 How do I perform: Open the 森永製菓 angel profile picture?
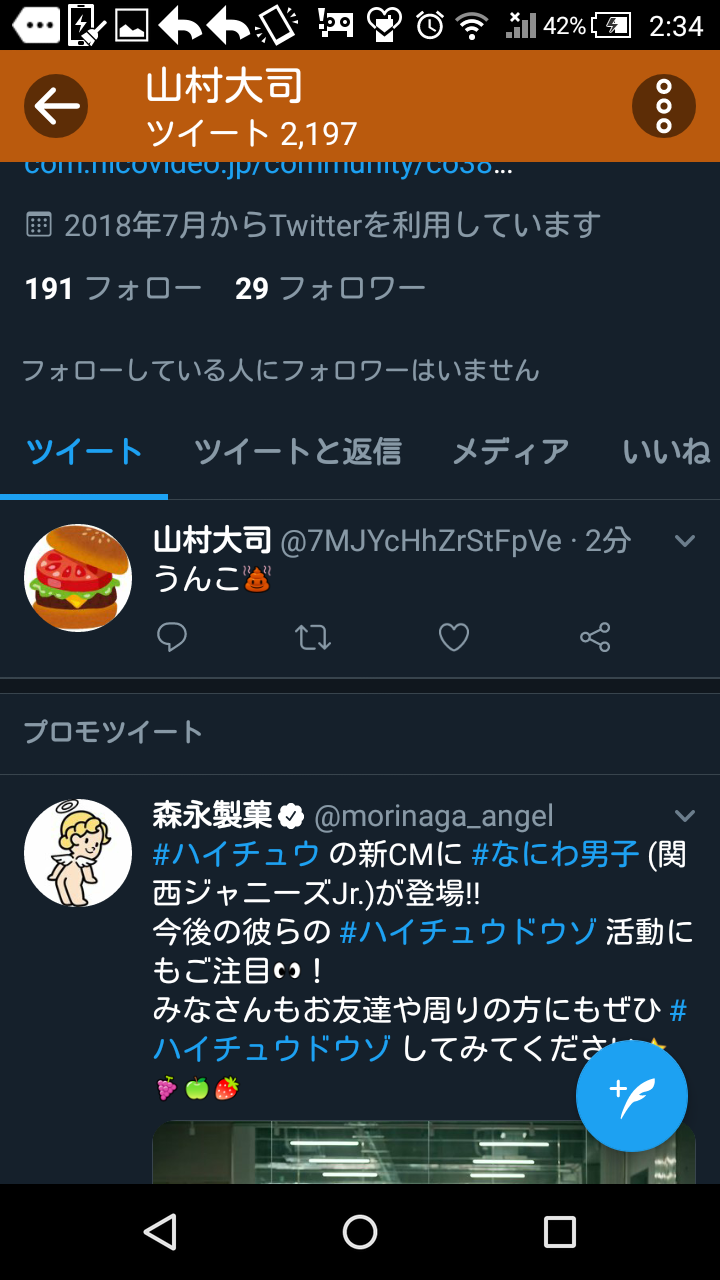(78, 852)
